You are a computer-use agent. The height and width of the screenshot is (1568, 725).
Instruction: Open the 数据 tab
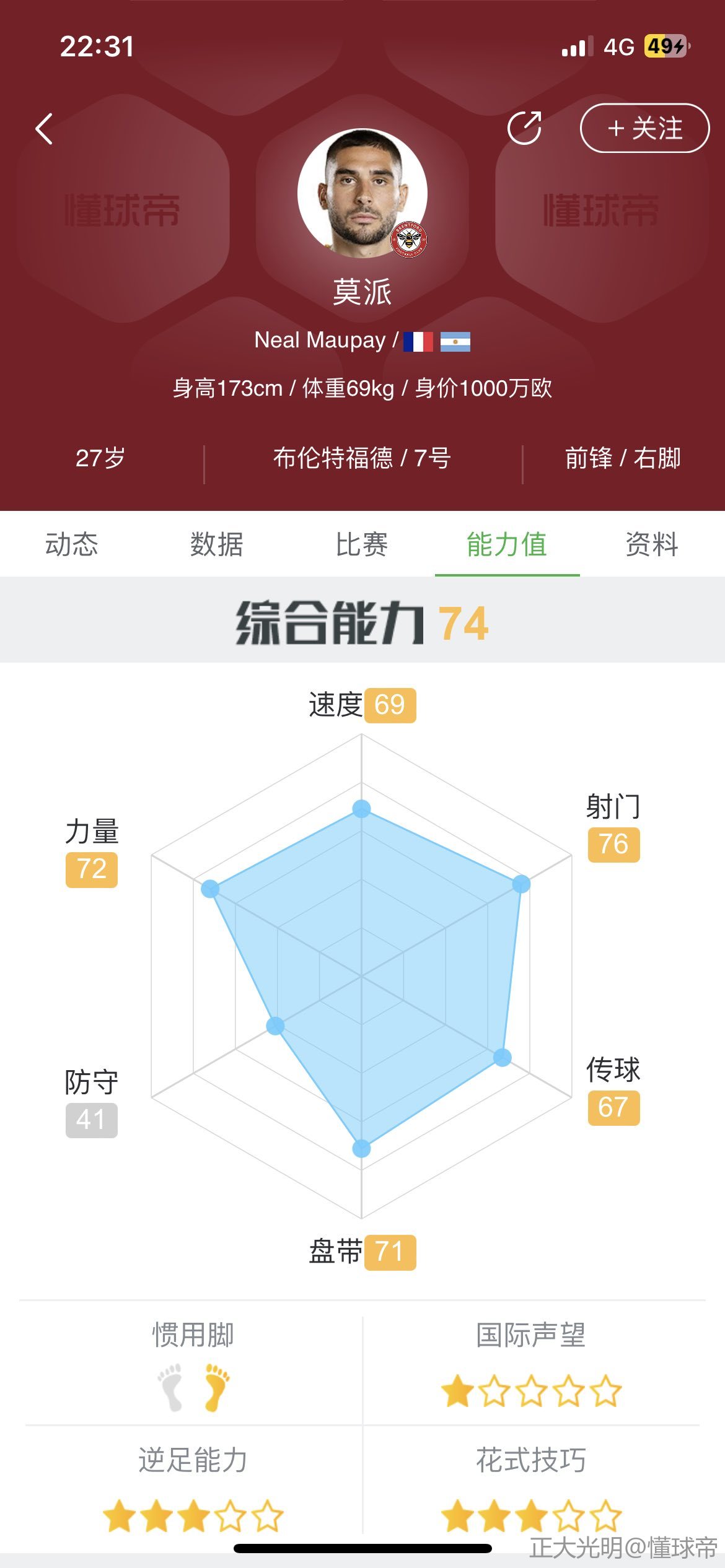[x=217, y=544]
